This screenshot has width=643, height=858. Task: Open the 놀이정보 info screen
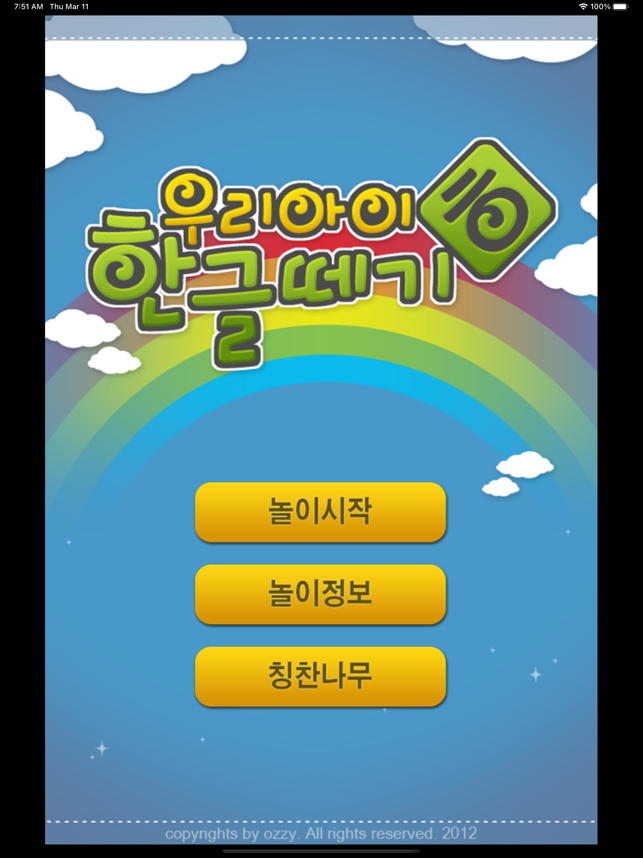(320, 594)
